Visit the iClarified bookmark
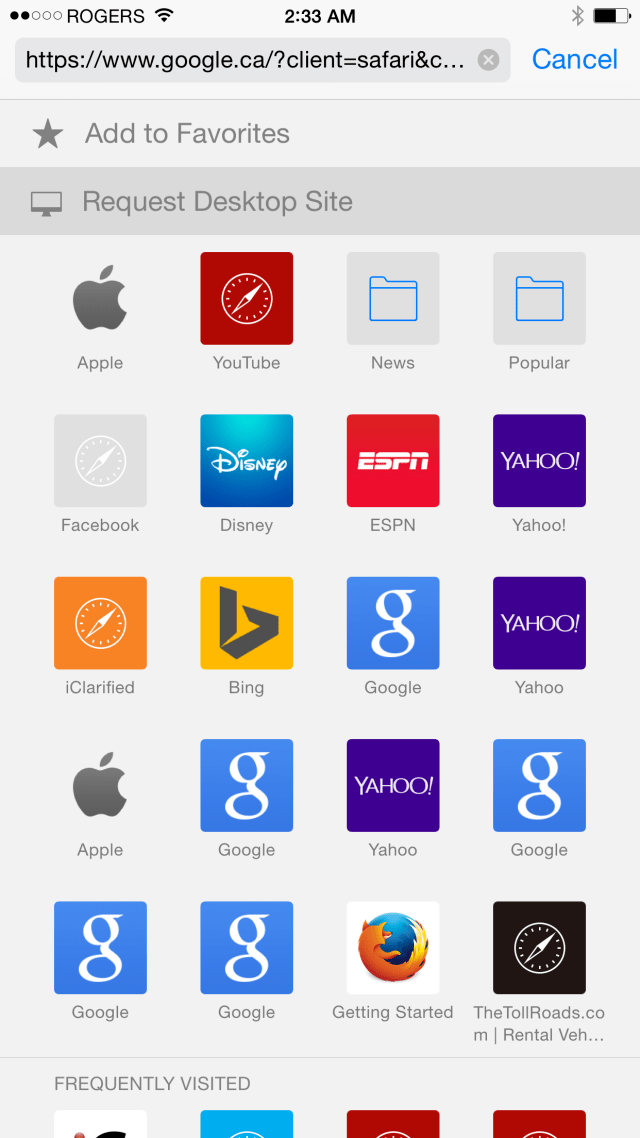Image resolution: width=640 pixels, height=1138 pixels. pos(100,623)
